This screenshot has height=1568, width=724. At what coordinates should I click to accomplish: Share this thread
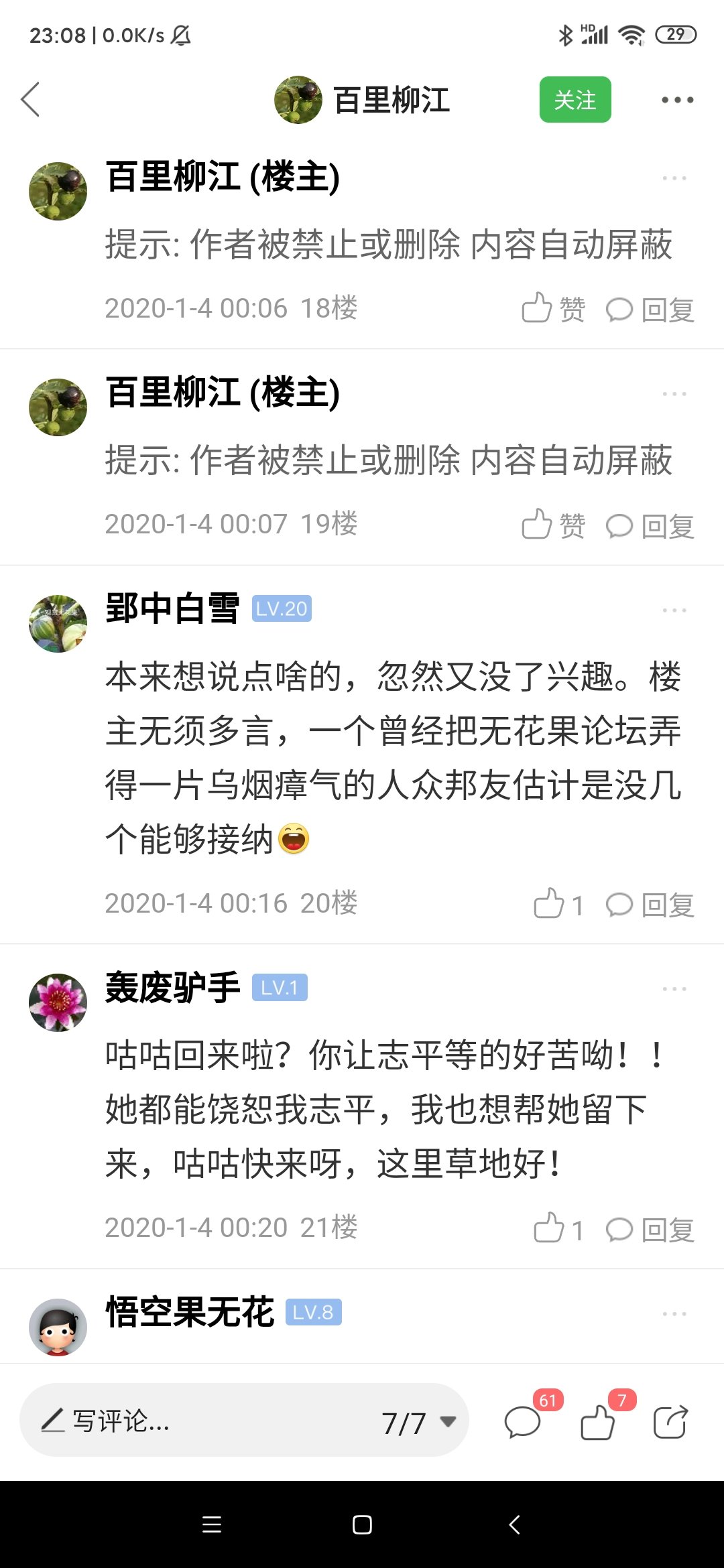[x=671, y=1421]
